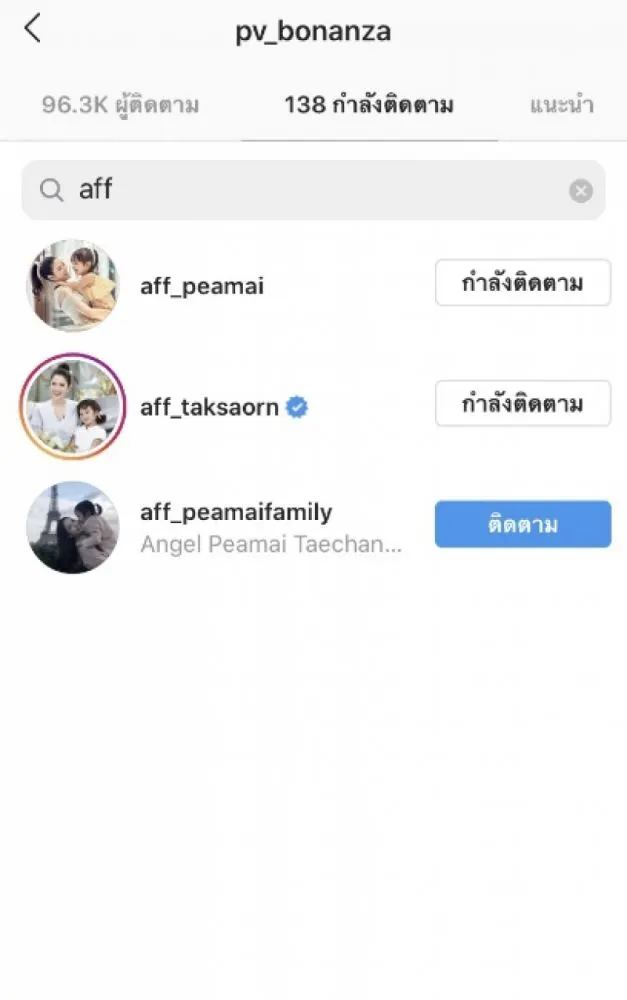Clear the search text with the X icon

581,191
